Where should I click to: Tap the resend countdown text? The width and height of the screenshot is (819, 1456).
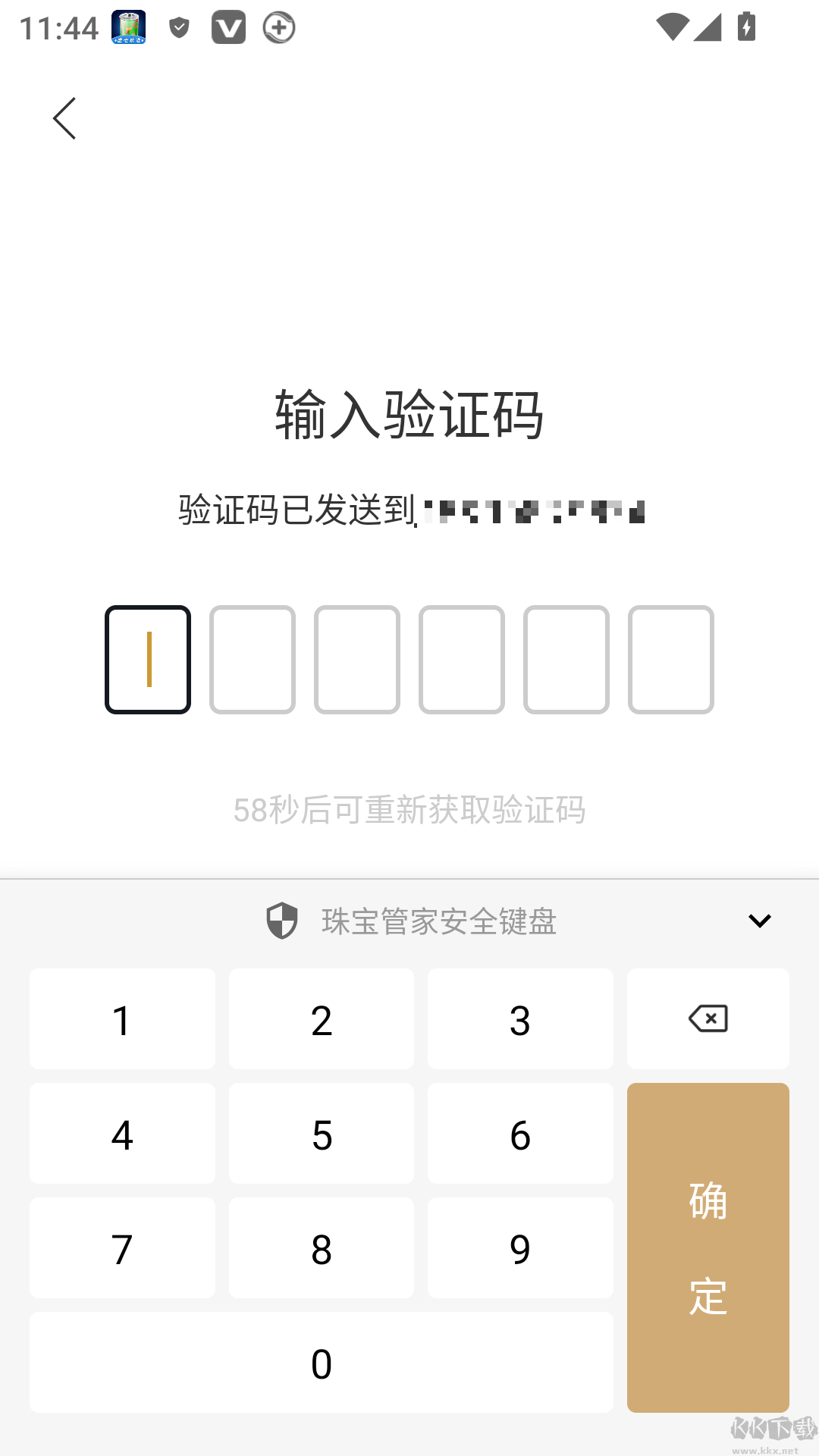pyautogui.click(x=409, y=810)
